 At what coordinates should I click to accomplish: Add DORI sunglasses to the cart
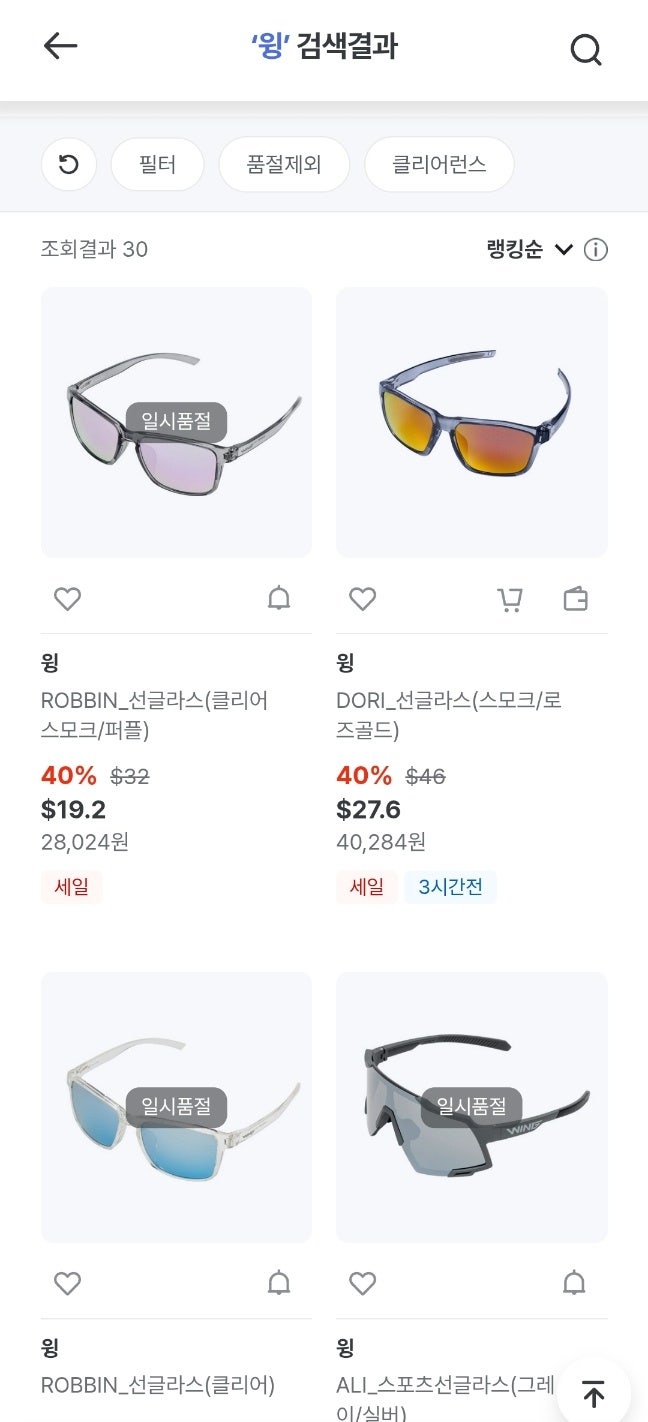pos(510,599)
